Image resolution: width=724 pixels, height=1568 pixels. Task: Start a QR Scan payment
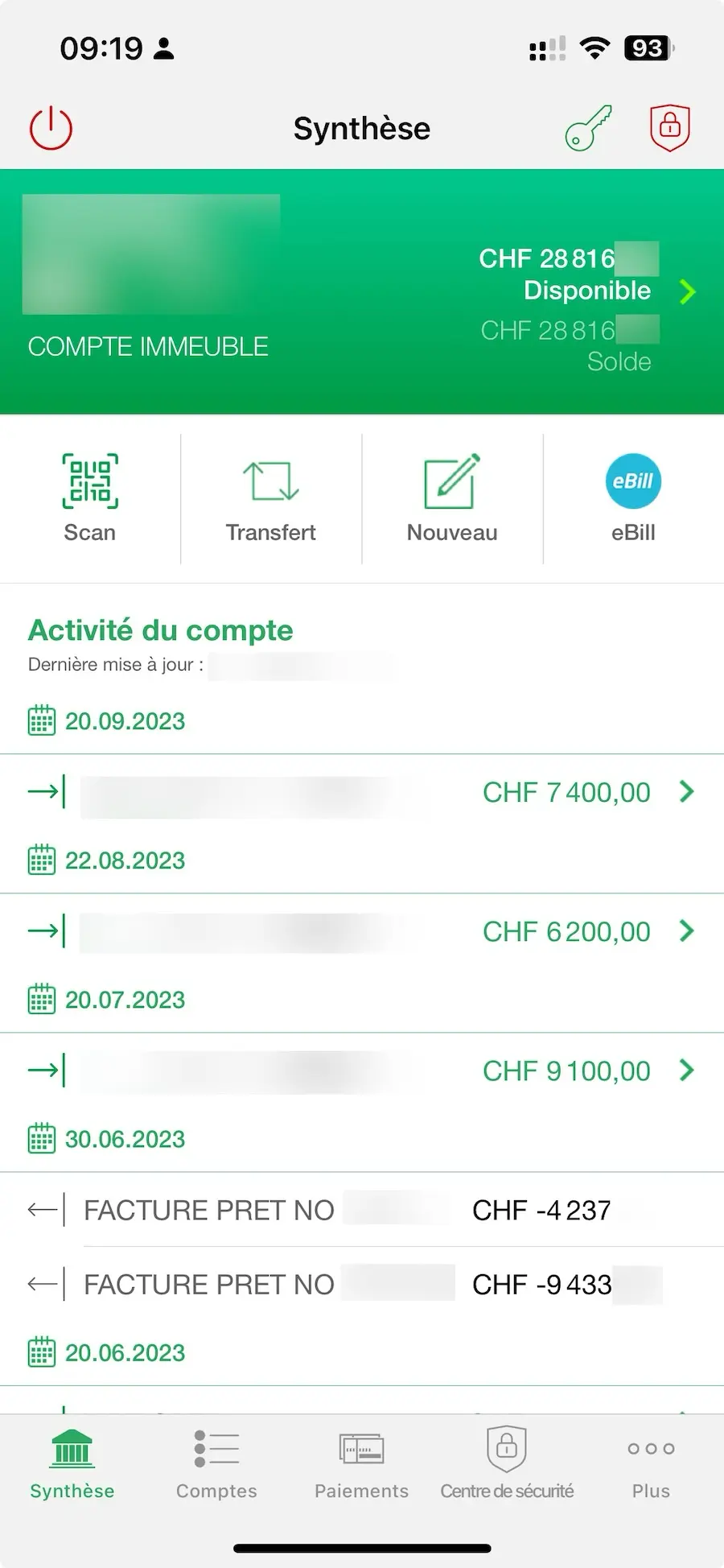(90, 498)
